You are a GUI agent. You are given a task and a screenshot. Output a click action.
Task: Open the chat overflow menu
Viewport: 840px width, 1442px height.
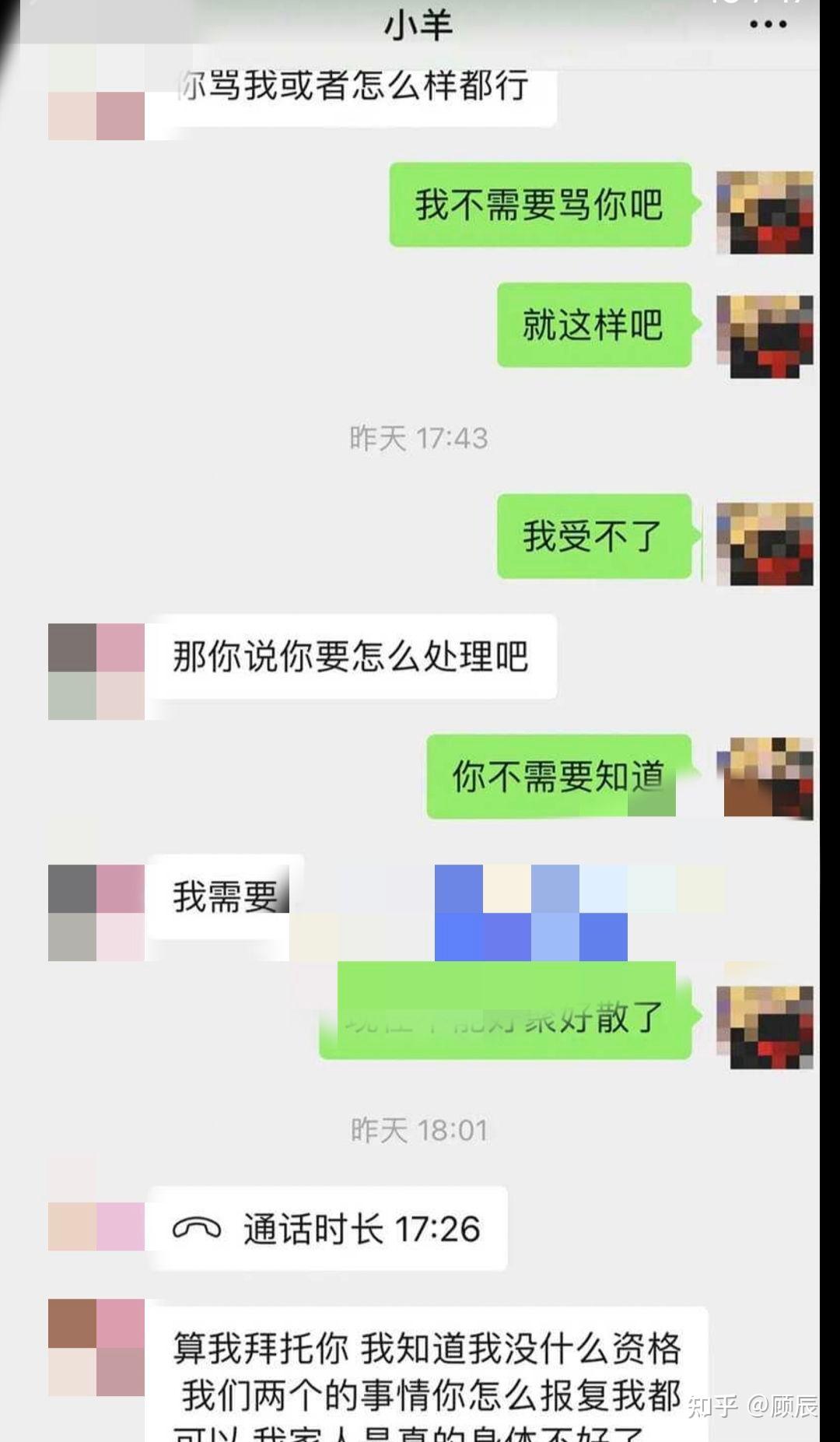(x=767, y=24)
